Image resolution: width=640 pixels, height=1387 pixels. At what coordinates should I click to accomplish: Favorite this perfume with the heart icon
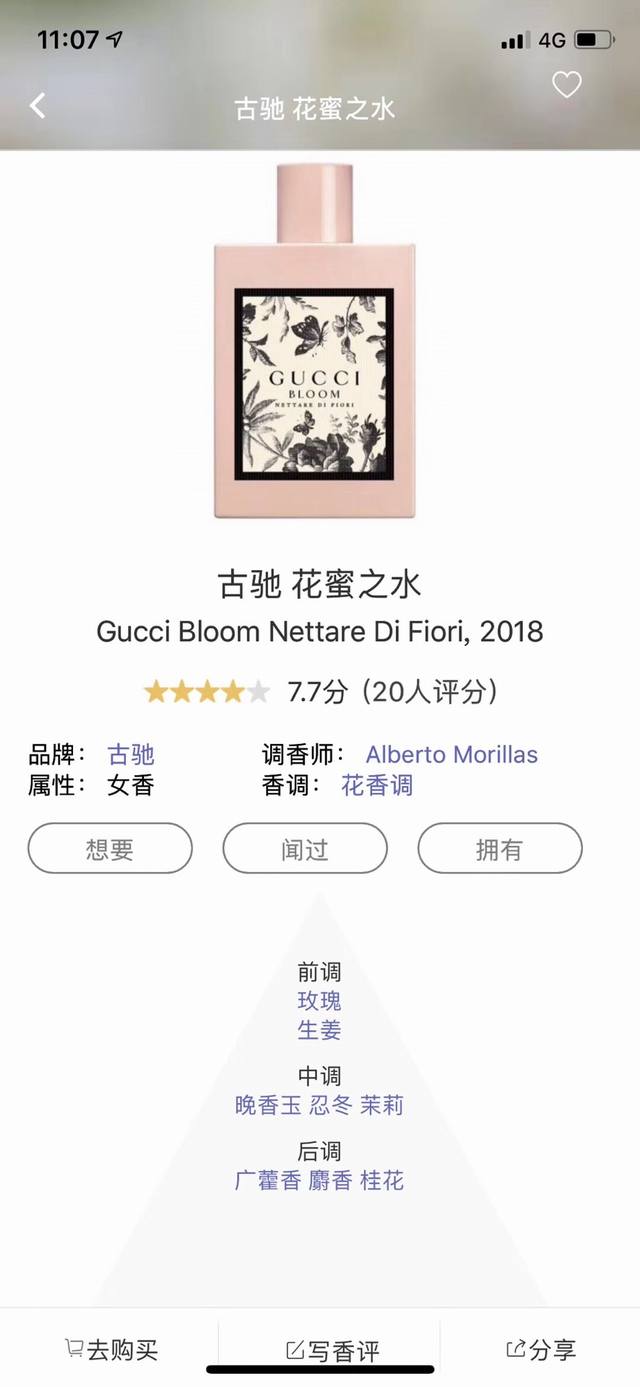pyautogui.click(x=566, y=86)
